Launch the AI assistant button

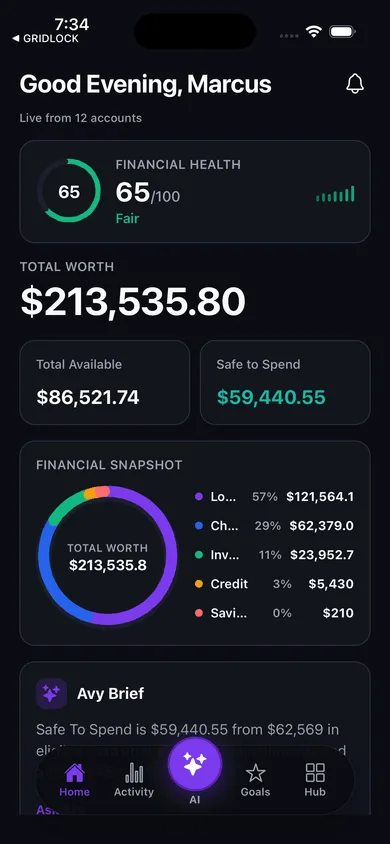(x=195, y=765)
